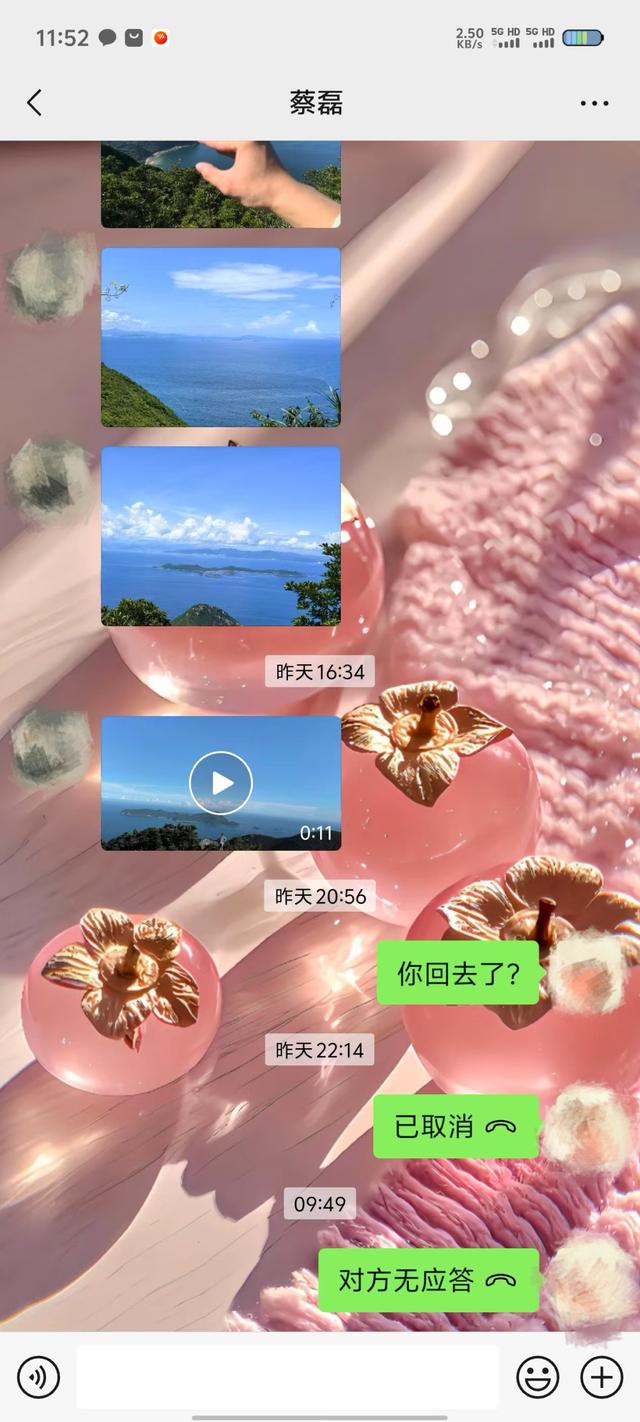
Task: View the sea photo sent before 昨天 16:34
Action: [x=220, y=536]
